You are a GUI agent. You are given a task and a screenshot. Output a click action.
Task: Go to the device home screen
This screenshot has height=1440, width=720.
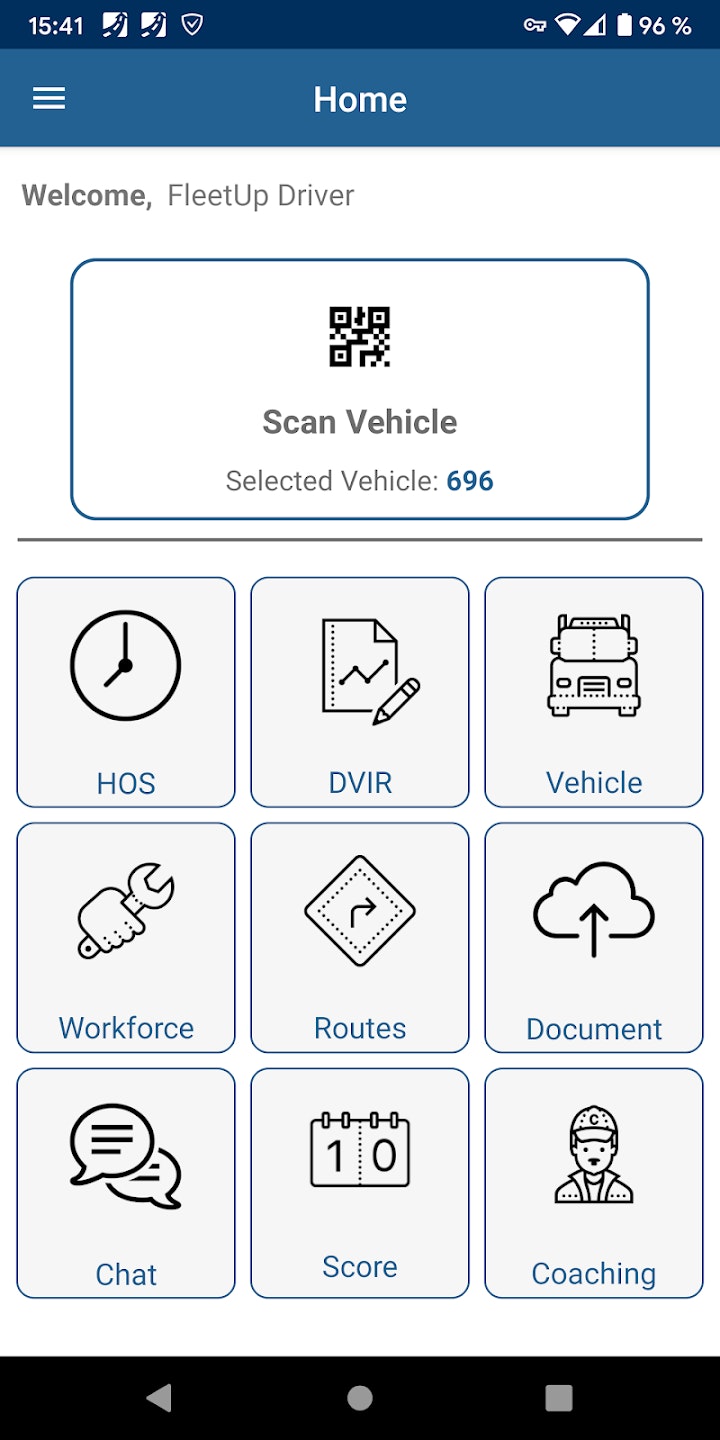pos(360,1397)
